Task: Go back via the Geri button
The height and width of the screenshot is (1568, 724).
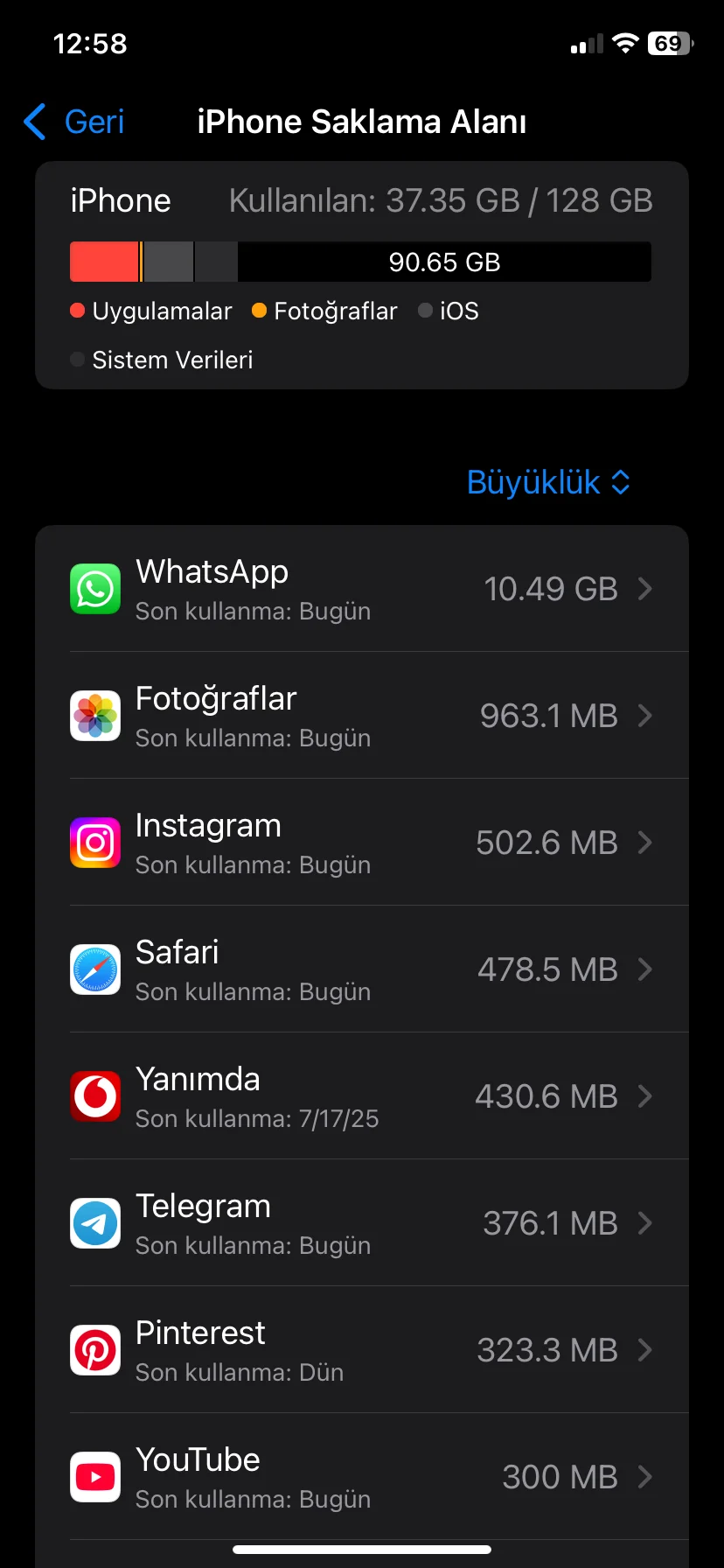Action: (x=75, y=122)
